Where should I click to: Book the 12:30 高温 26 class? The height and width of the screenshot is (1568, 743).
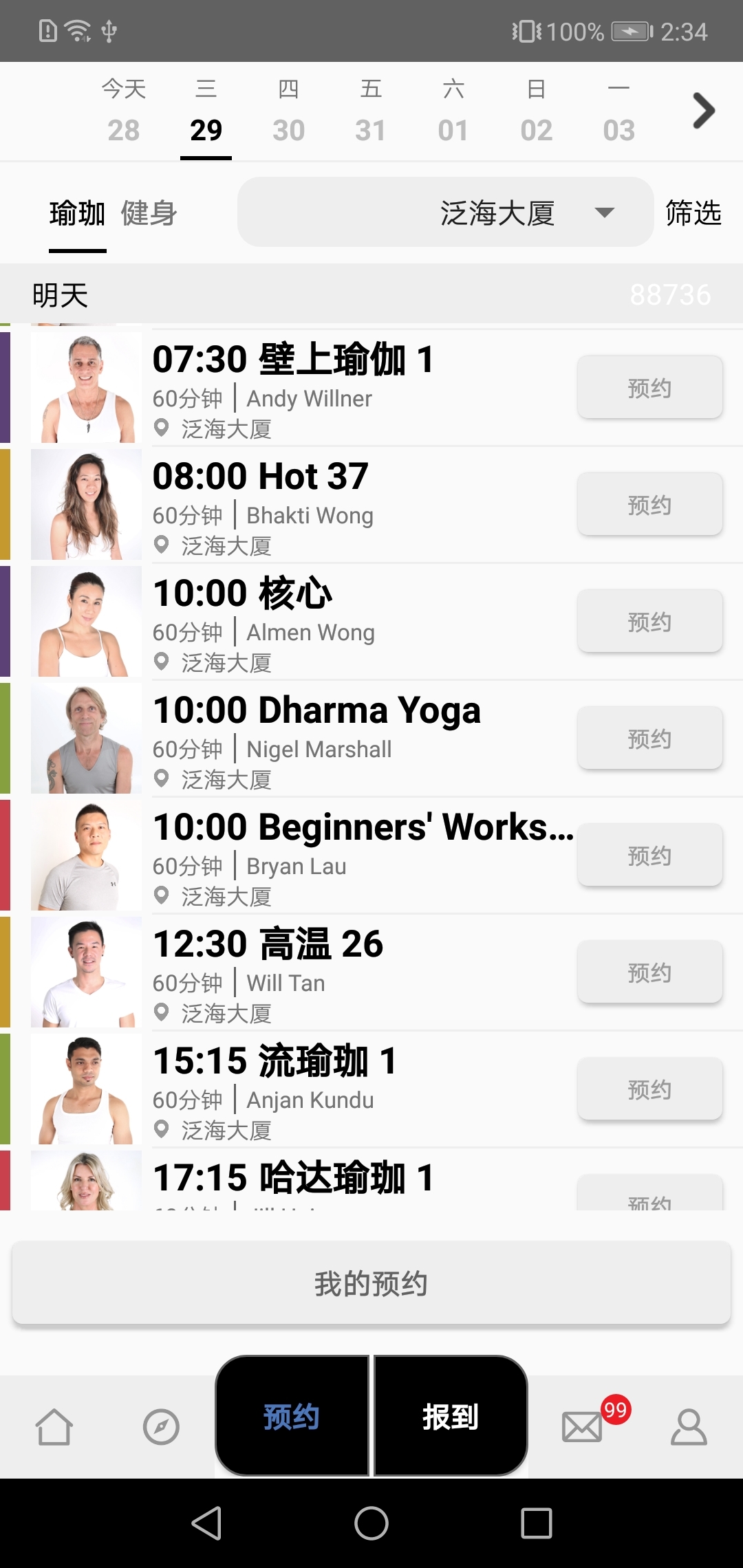[x=649, y=972]
